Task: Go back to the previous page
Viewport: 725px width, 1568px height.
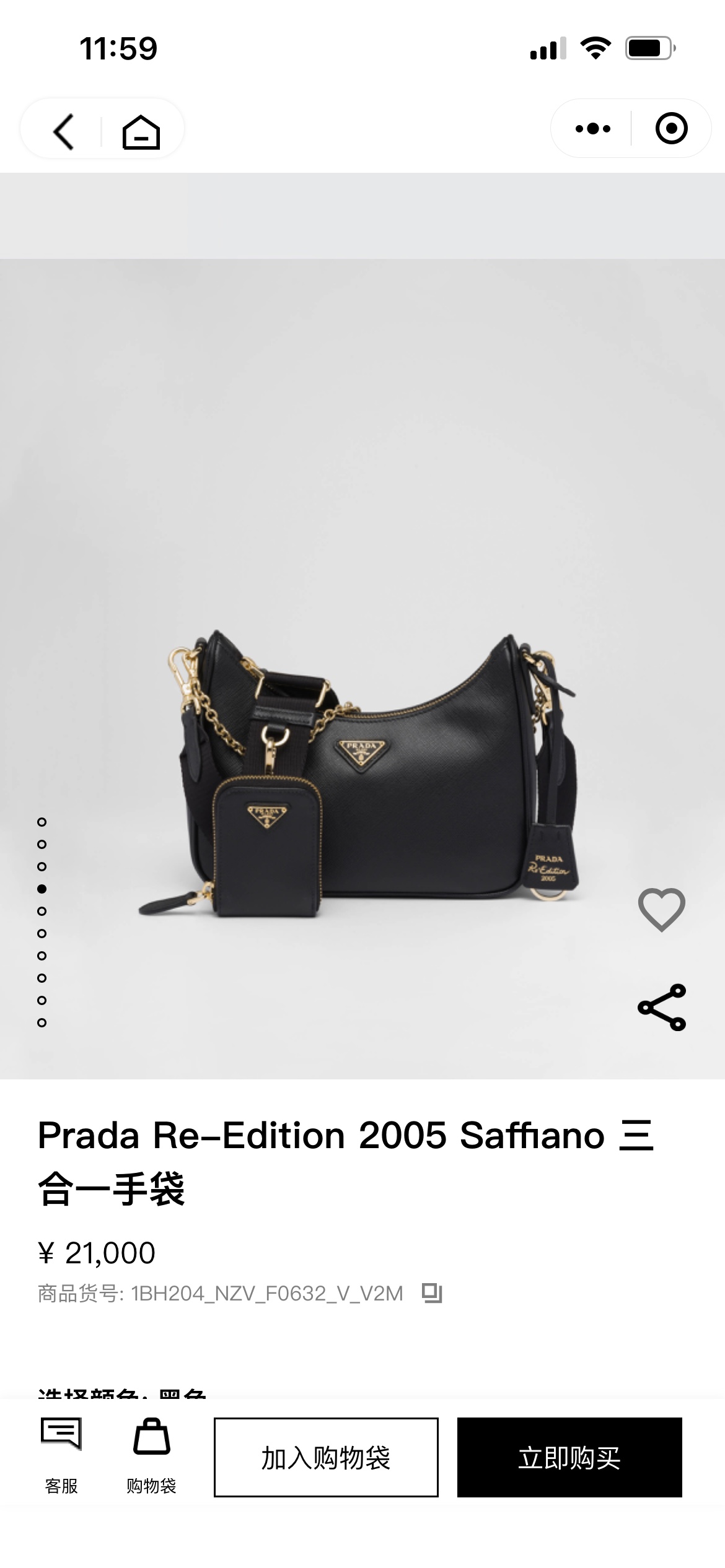Action: pos(64,131)
